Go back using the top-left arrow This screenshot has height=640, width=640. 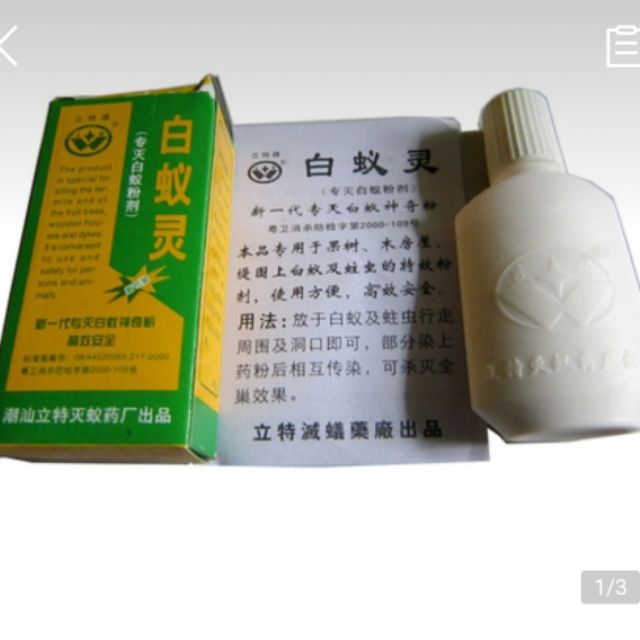(8, 46)
